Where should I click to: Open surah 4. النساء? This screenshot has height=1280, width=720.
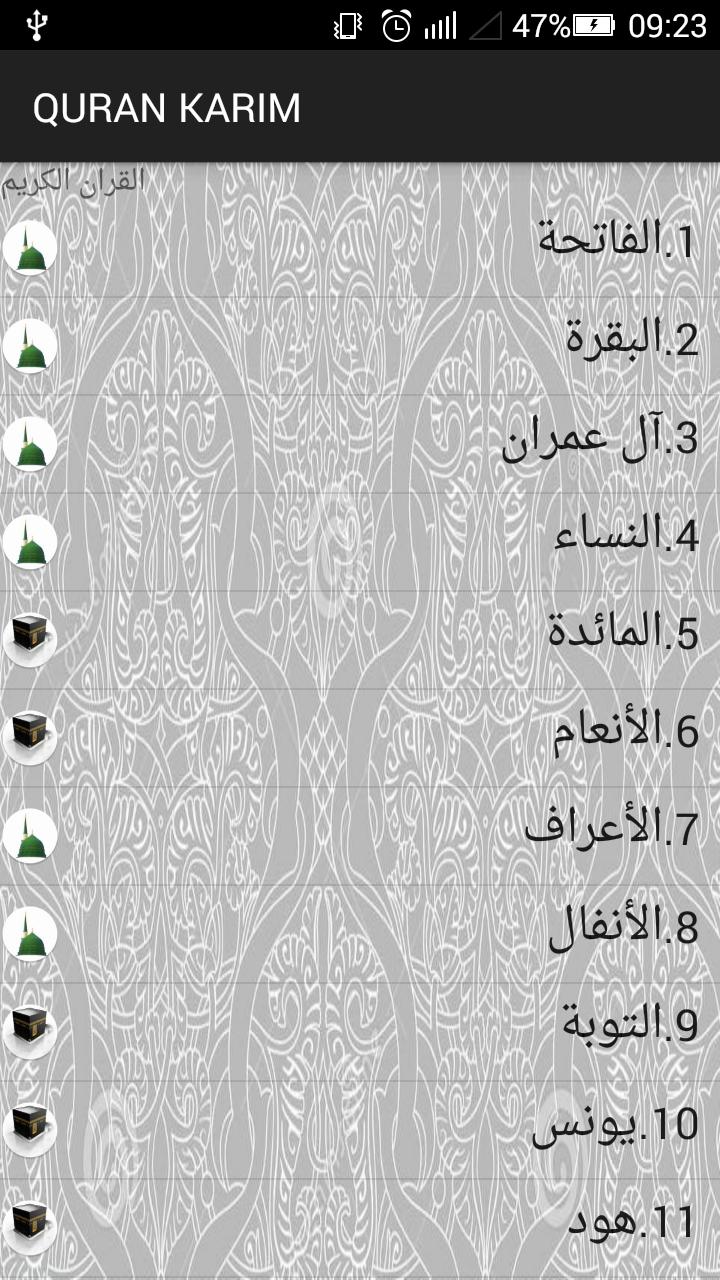click(625, 536)
